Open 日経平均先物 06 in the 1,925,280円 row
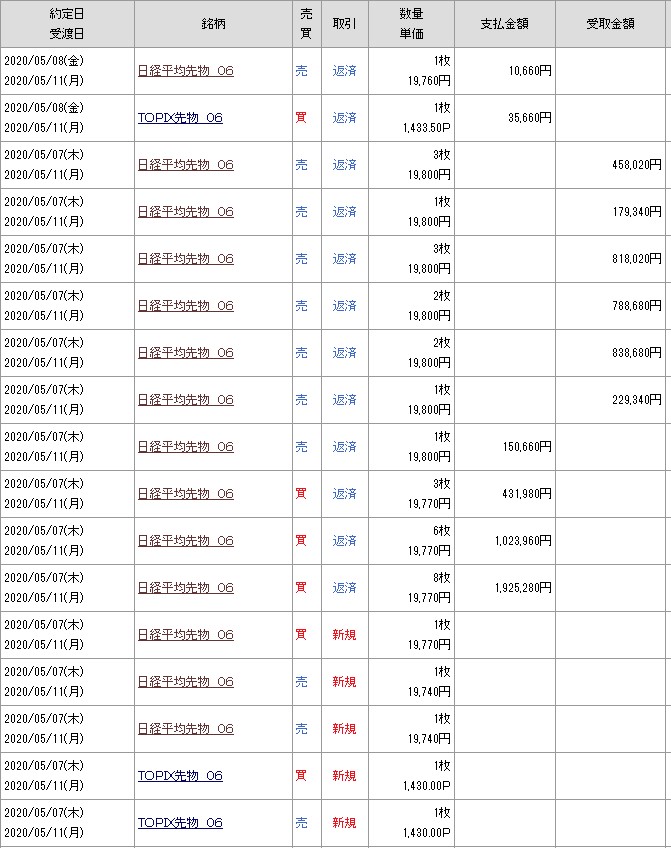 click(x=185, y=588)
